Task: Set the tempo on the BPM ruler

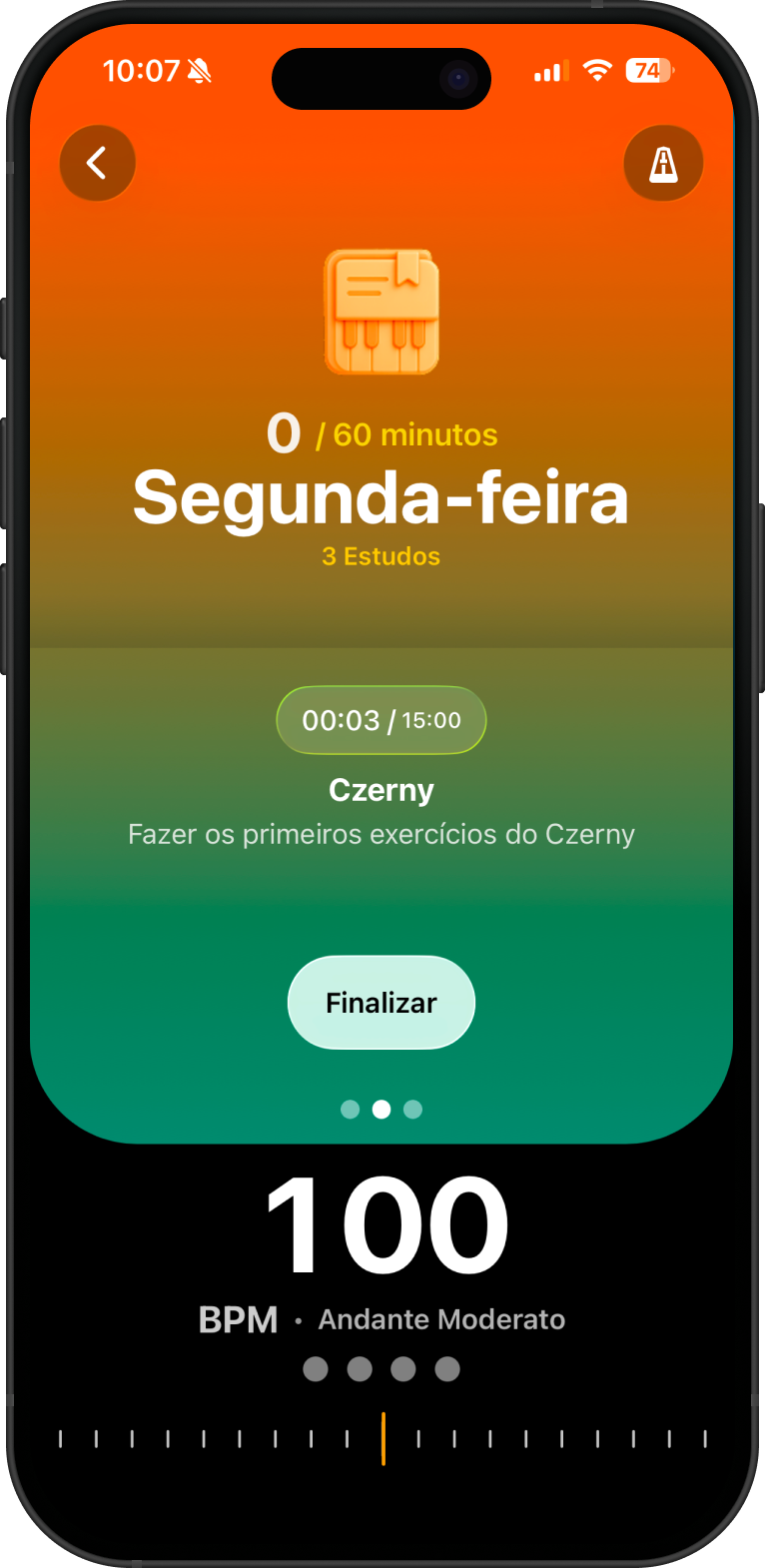Action: (x=382, y=1438)
